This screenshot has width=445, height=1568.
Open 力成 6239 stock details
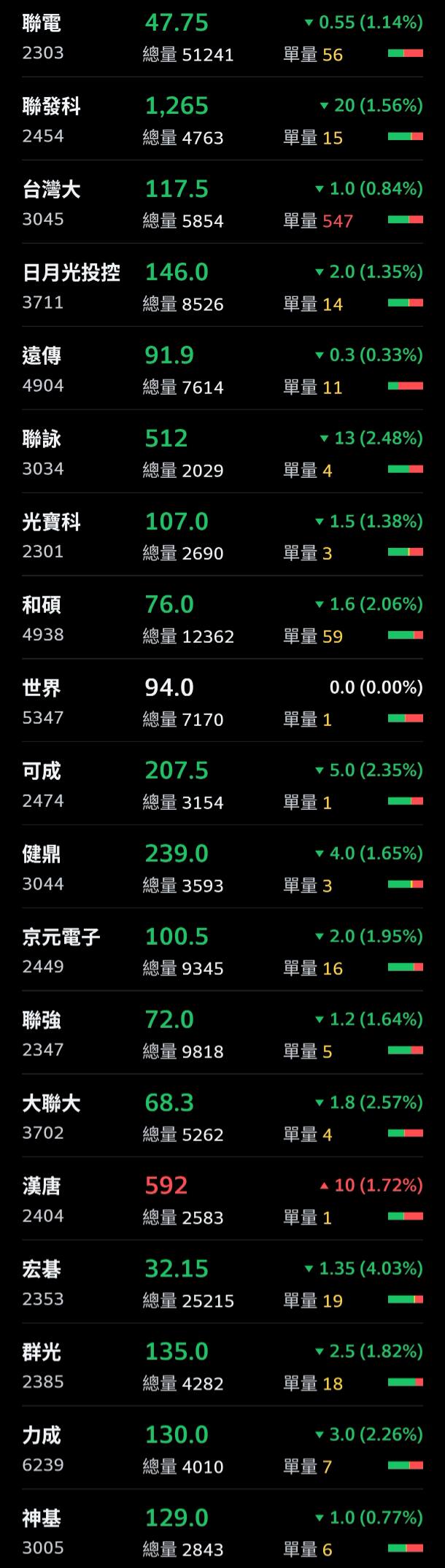[222, 1451]
